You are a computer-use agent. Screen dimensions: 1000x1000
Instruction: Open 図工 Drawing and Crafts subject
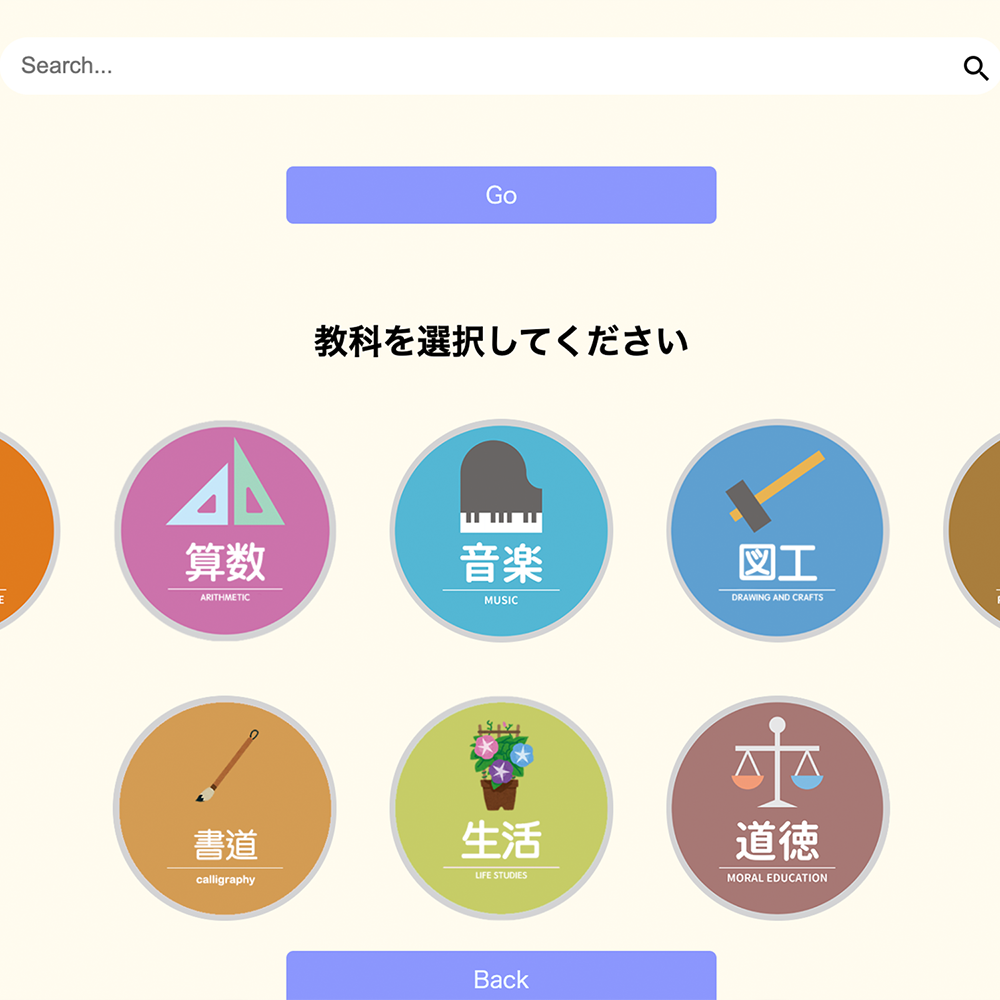click(x=777, y=530)
